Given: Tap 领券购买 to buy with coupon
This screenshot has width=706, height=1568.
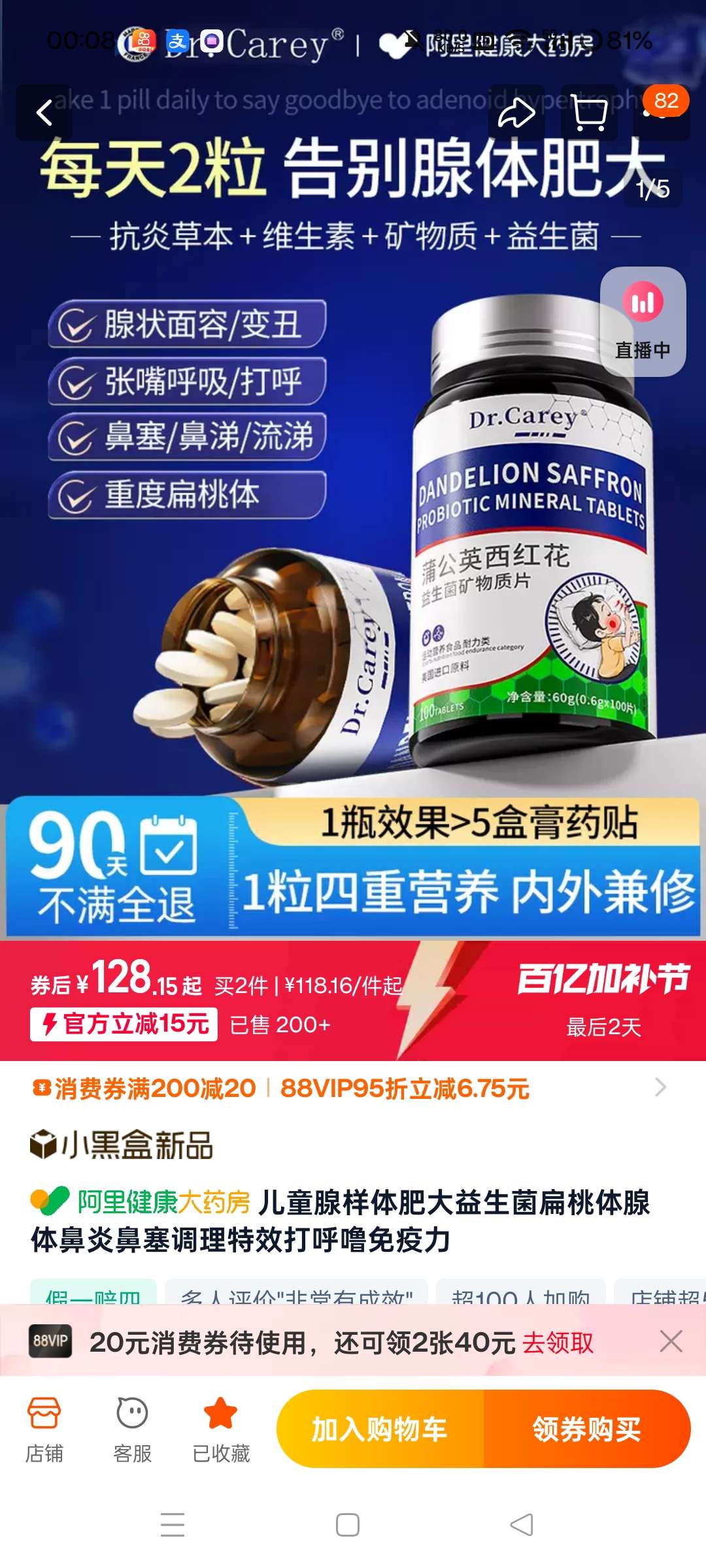Looking at the screenshot, I should (586, 1429).
